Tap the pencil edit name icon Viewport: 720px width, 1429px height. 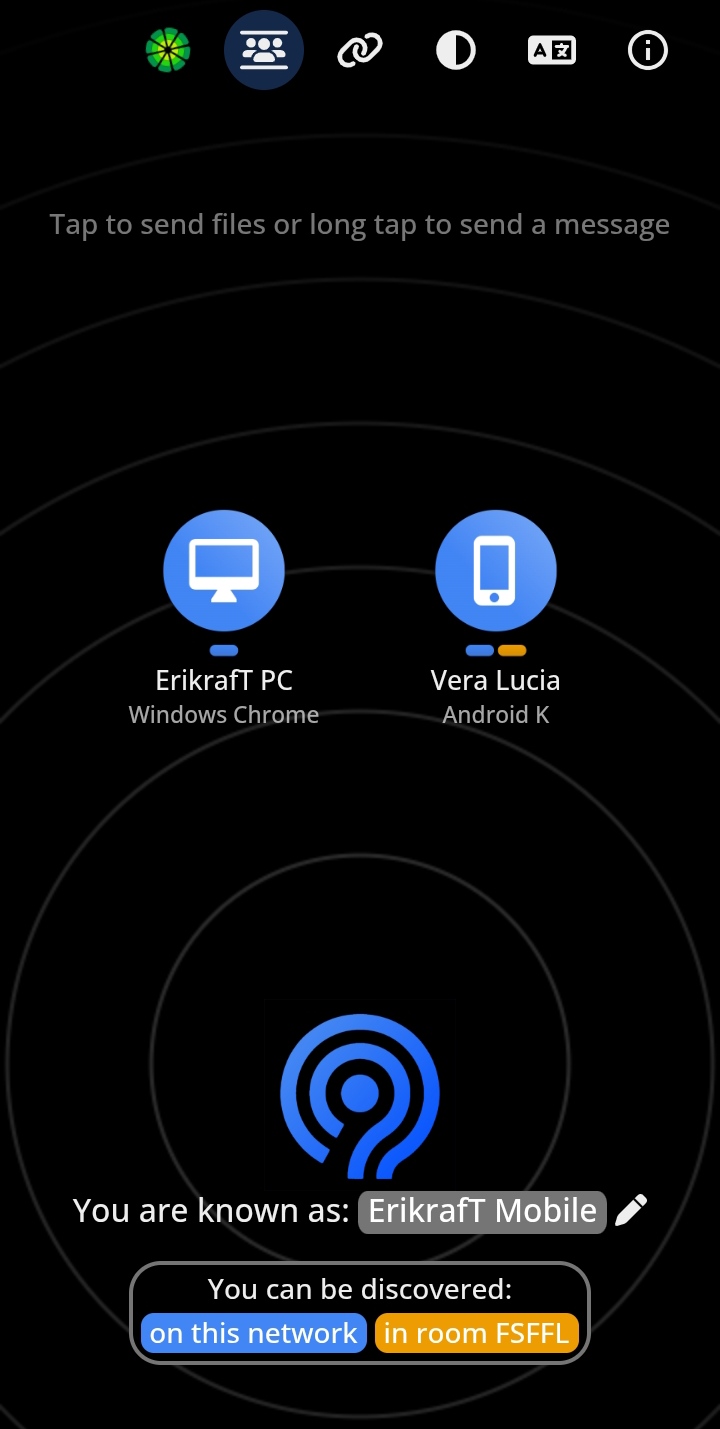pos(631,1211)
